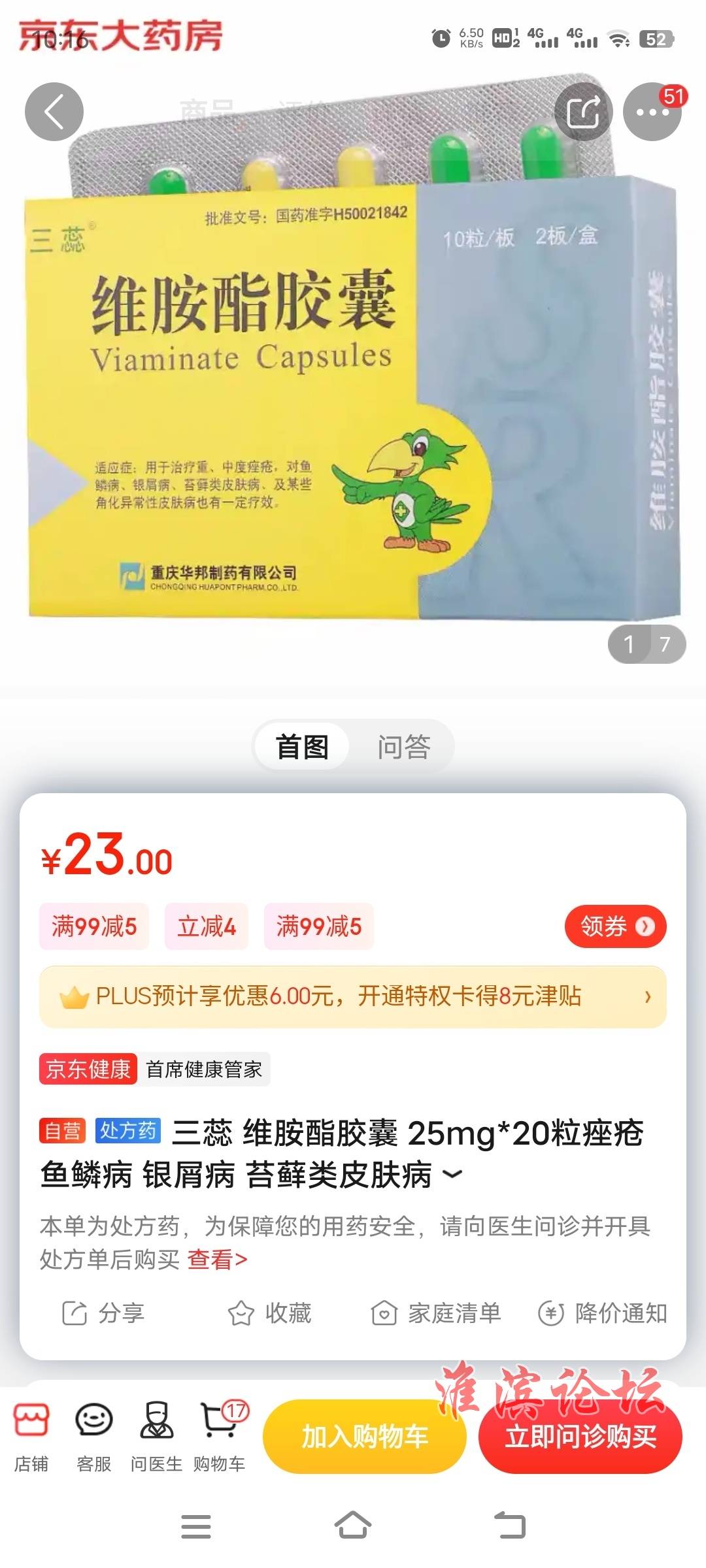Add to 家庭清单 family list
The height and width of the screenshot is (1568, 706).
tap(436, 1313)
